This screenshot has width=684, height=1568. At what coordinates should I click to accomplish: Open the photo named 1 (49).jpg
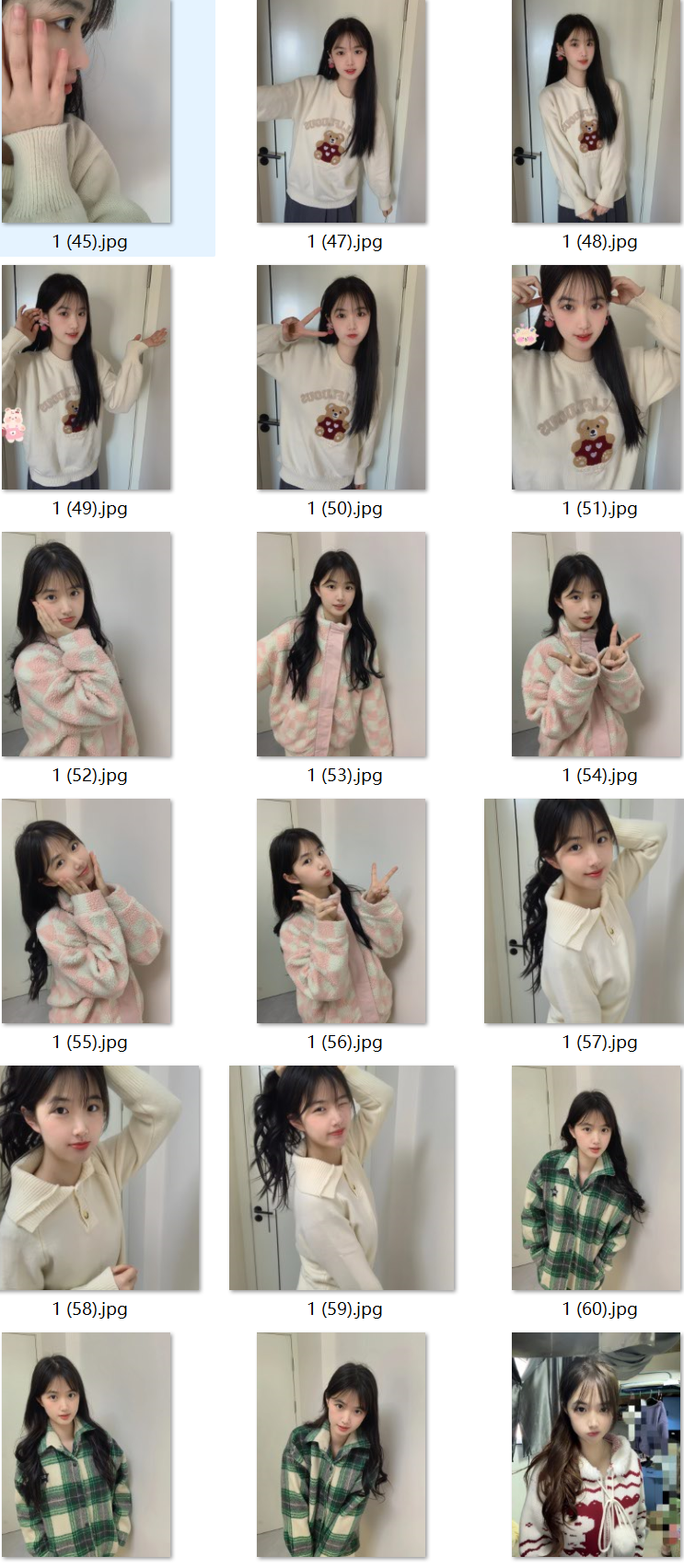87,377
